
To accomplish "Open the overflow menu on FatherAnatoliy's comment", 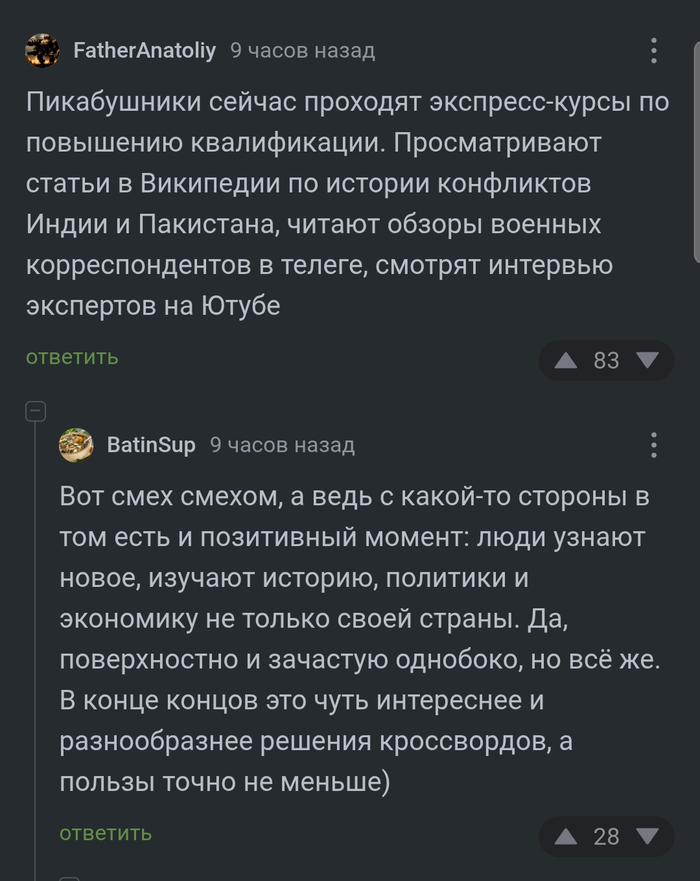I will click(x=653, y=51).
